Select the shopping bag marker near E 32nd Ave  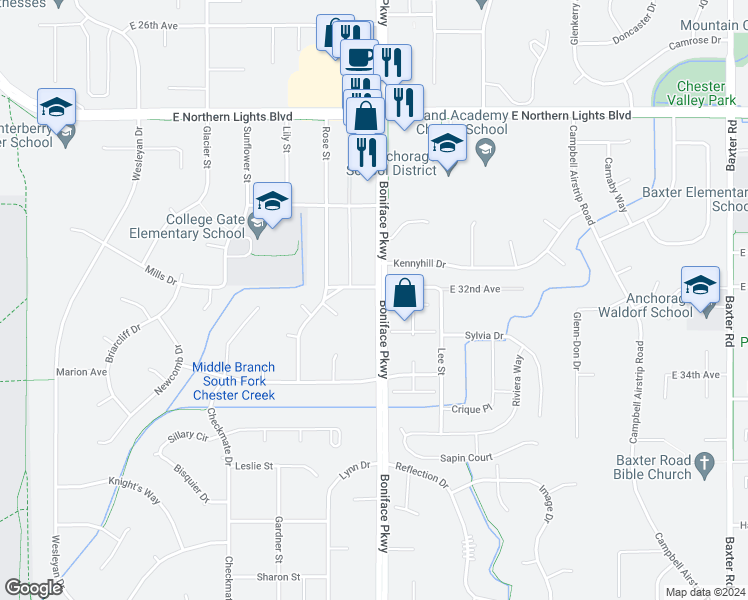[405, 294]
